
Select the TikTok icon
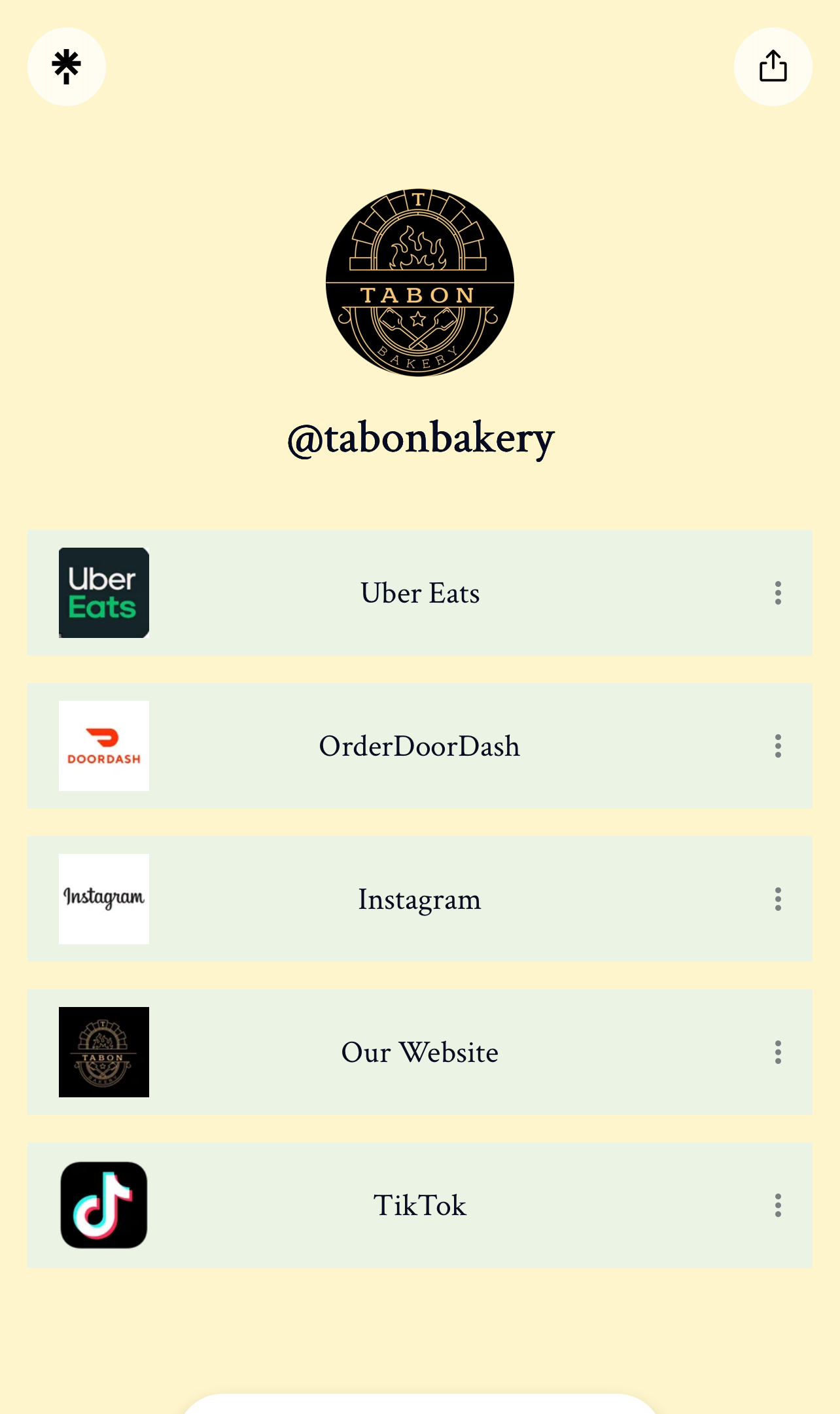point(103,1206)
